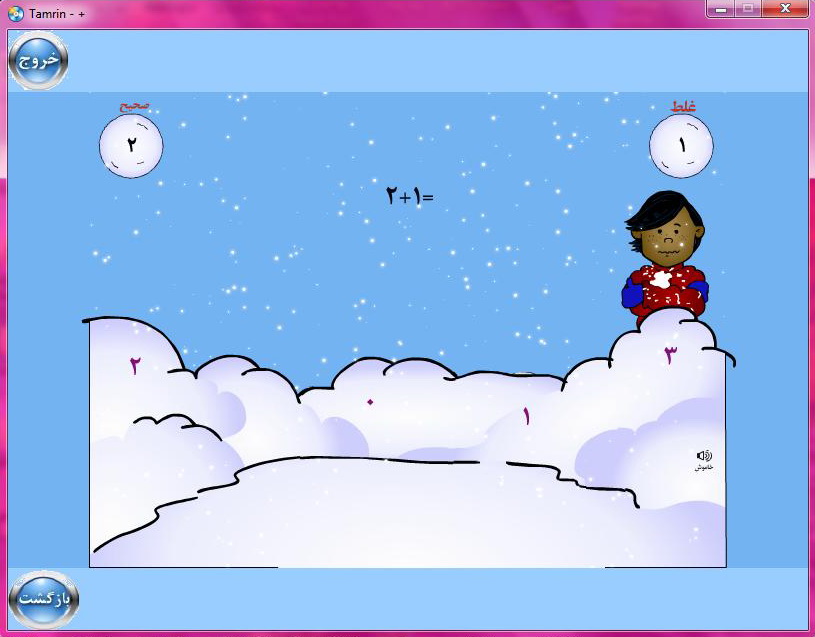
Task: Minimize the Tamrin window
Action: pos(720,9)
